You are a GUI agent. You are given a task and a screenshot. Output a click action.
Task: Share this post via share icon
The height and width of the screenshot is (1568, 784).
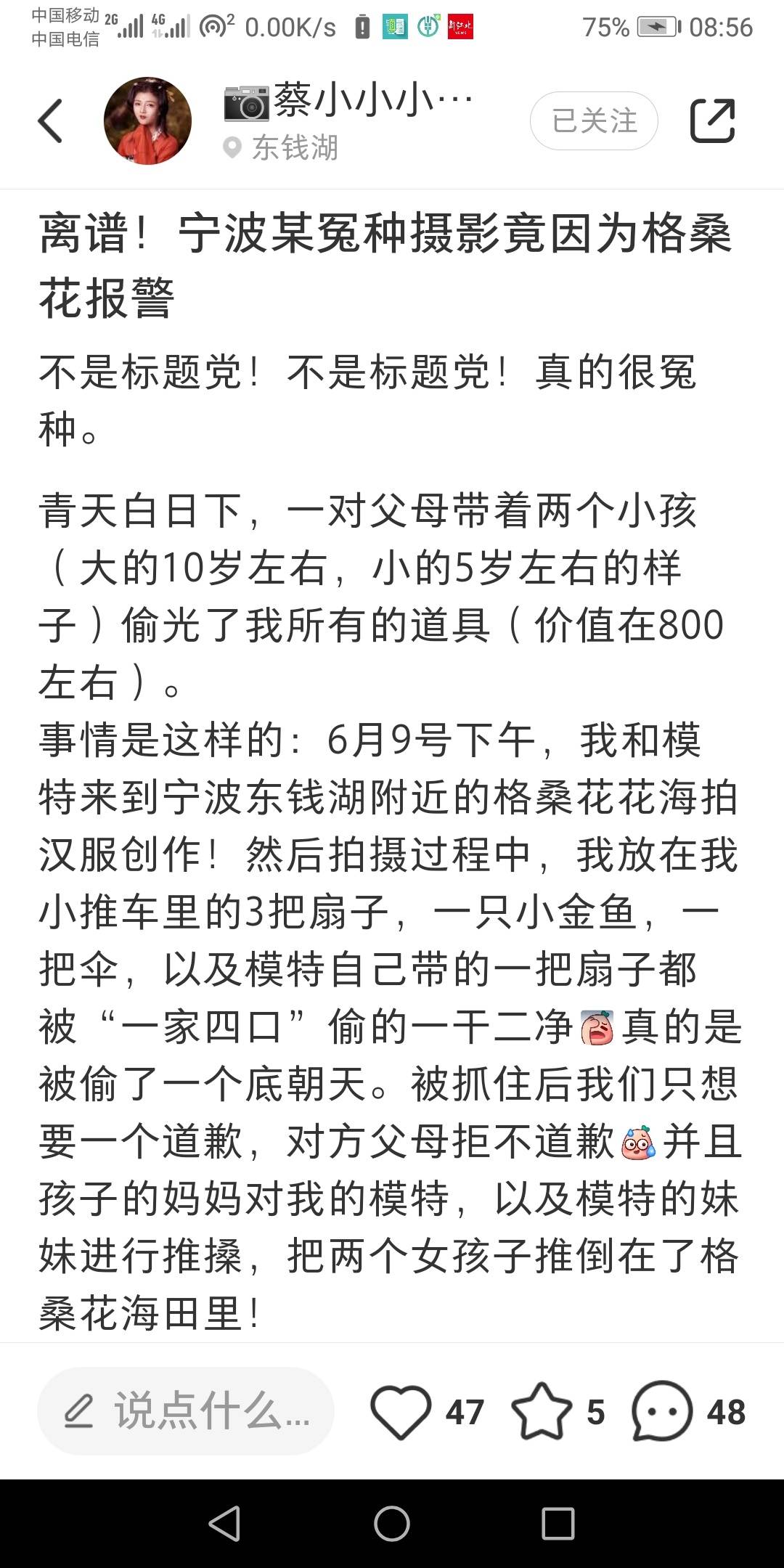712,121
